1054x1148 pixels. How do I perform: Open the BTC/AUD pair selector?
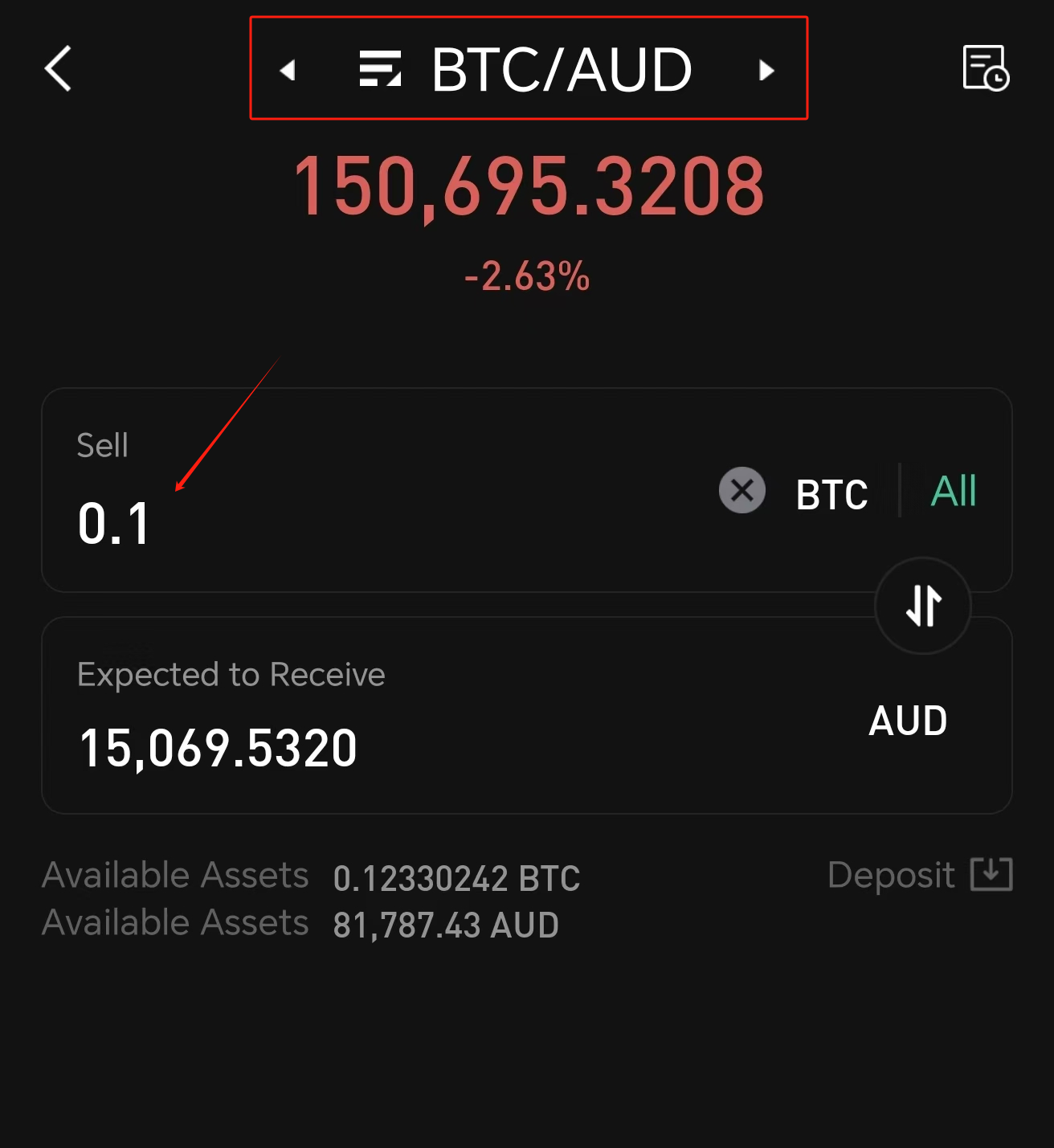pos(561,70)
